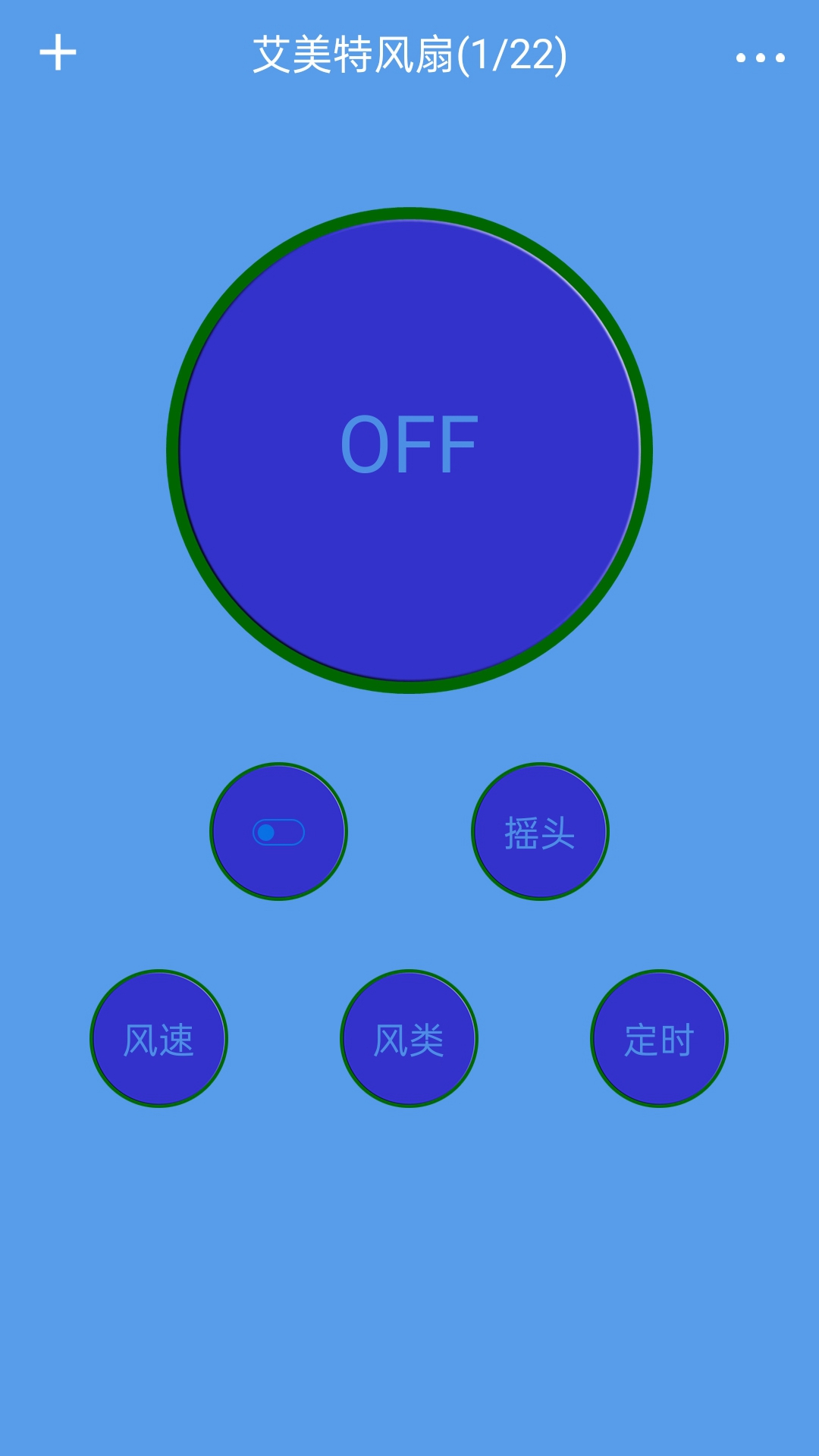Set the fan timer with 定时
Image resolution: width=819 pixels, height=1456 pixels.
659,1039
